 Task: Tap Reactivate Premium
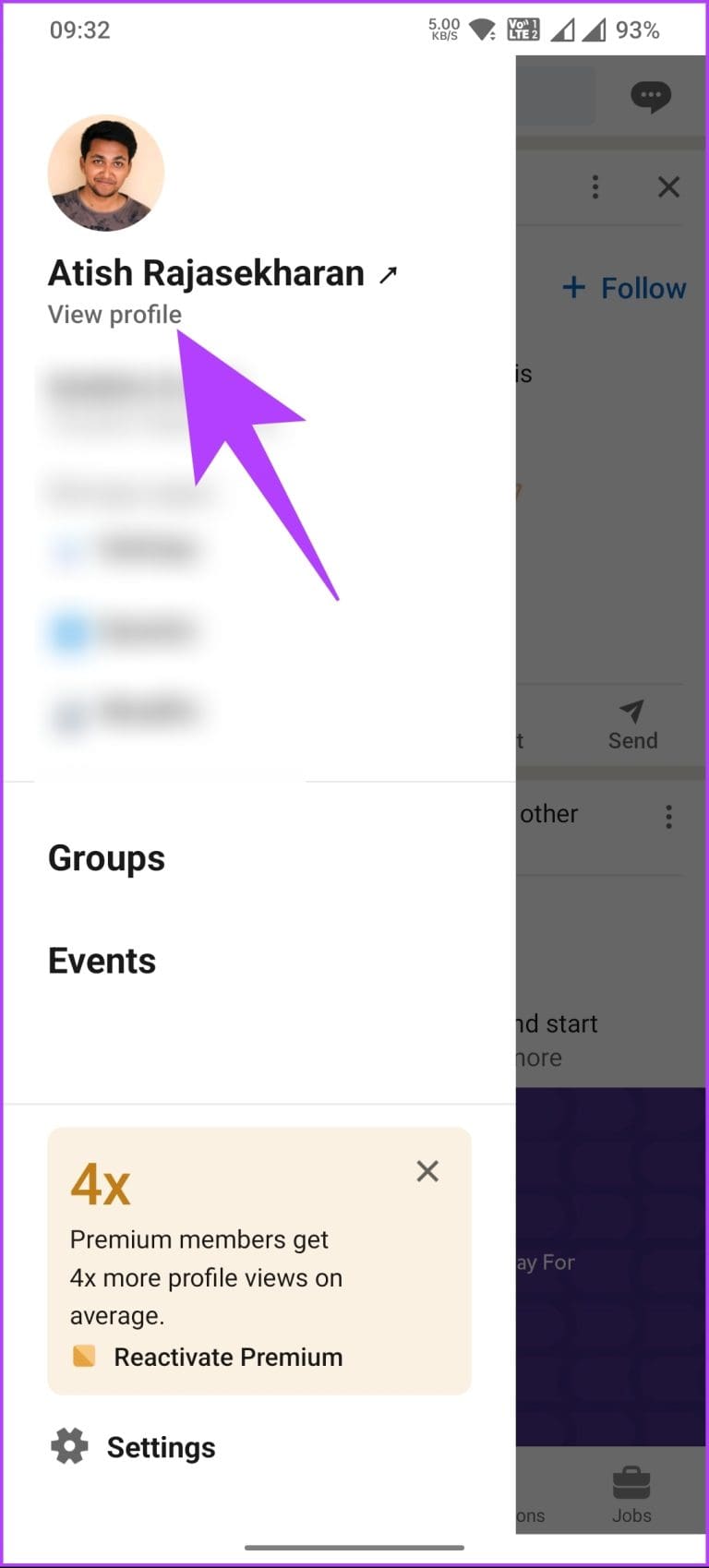tap(227, 1357)
